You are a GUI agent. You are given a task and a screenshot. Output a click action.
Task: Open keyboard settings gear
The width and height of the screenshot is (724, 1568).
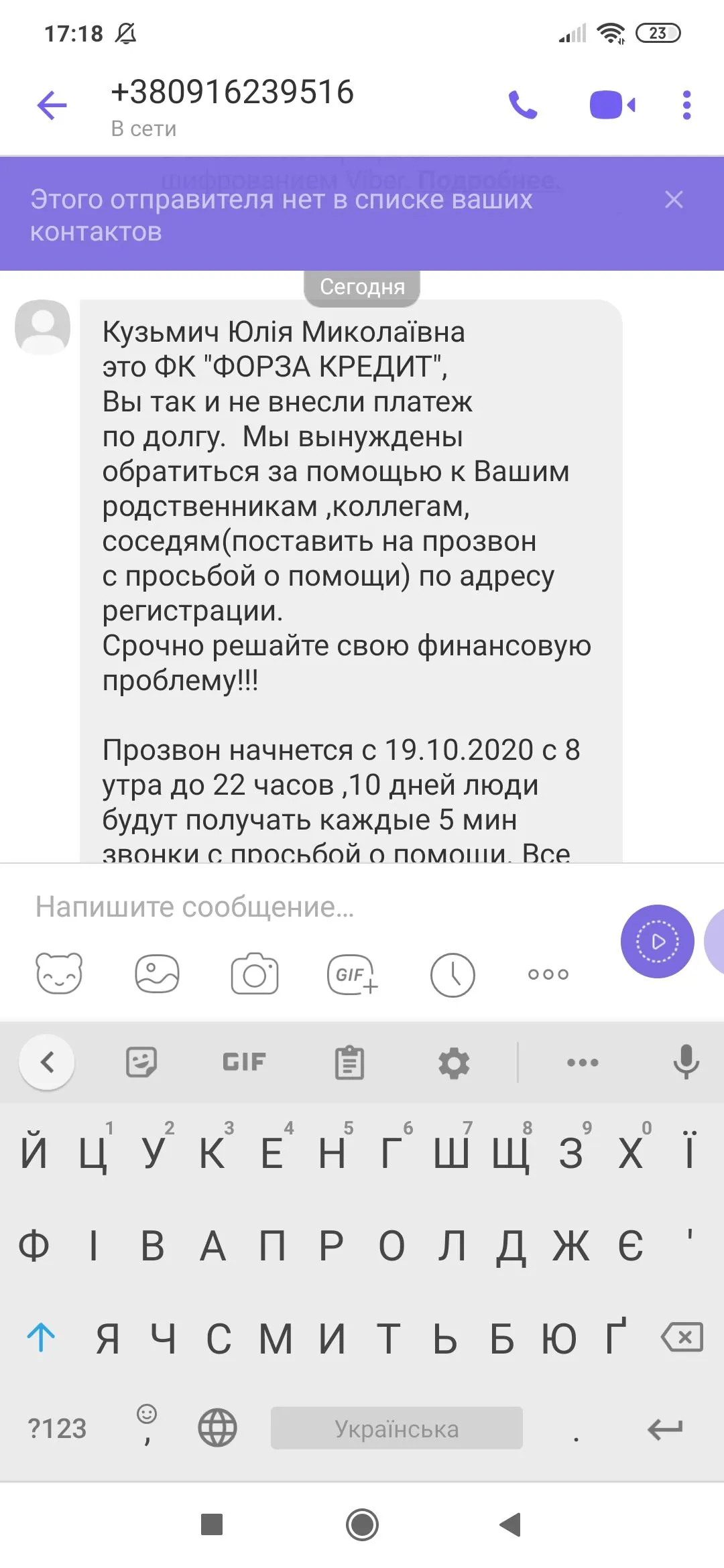click(454, 1063)
